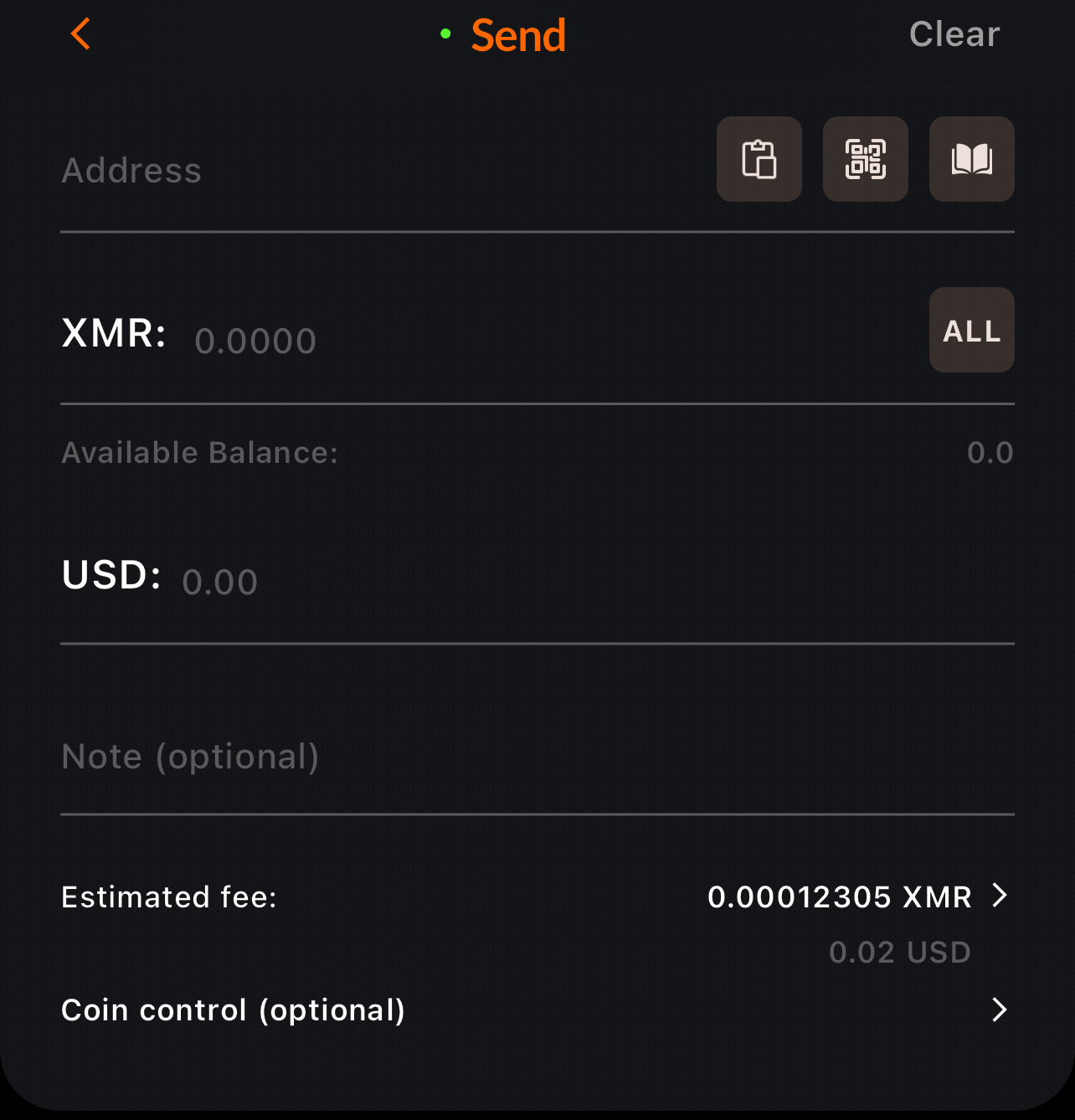The image size is (1075, 1120).
Task: Open estimated fee options
Action: 854,897
